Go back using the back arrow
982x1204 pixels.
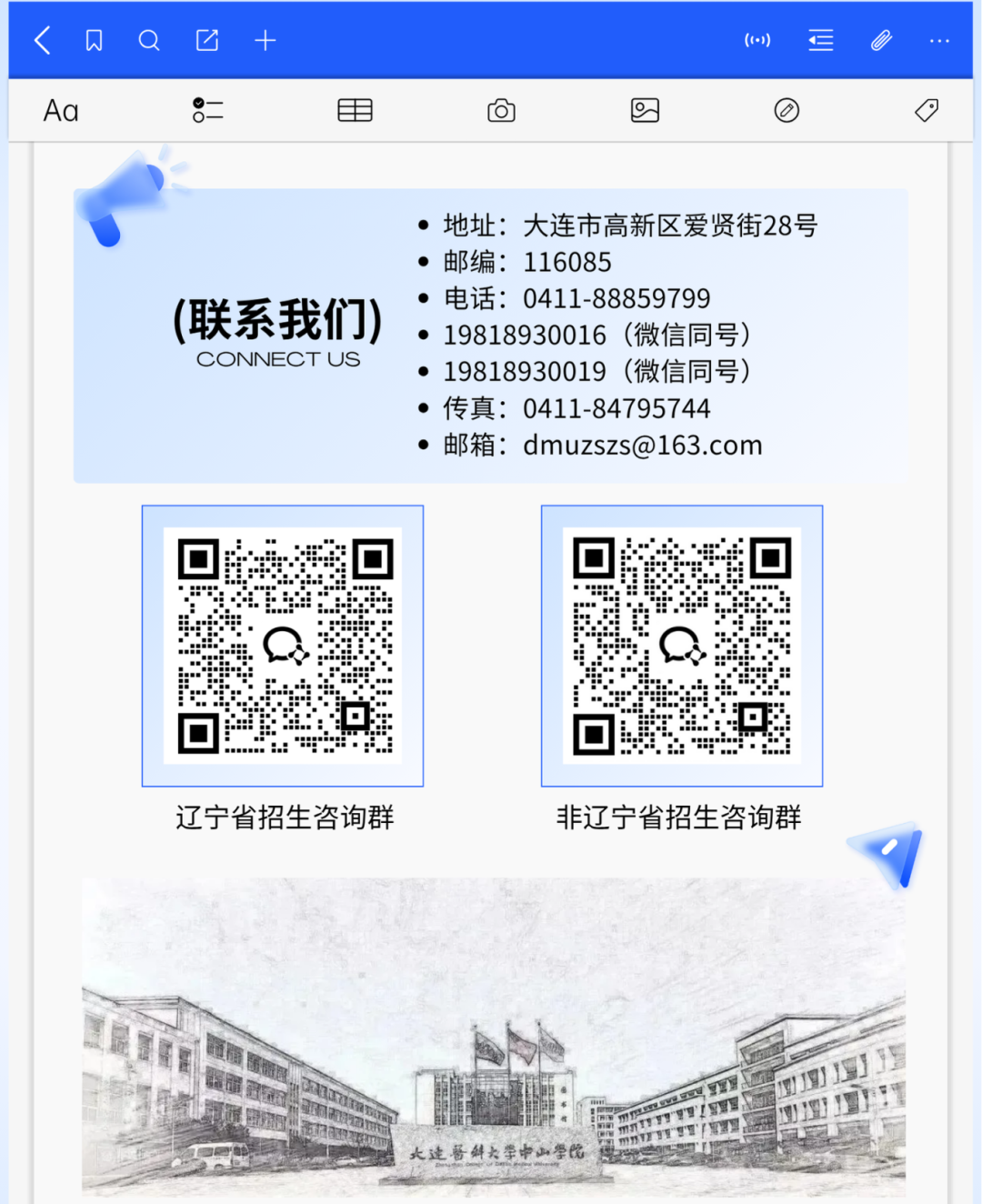[42, 40]
